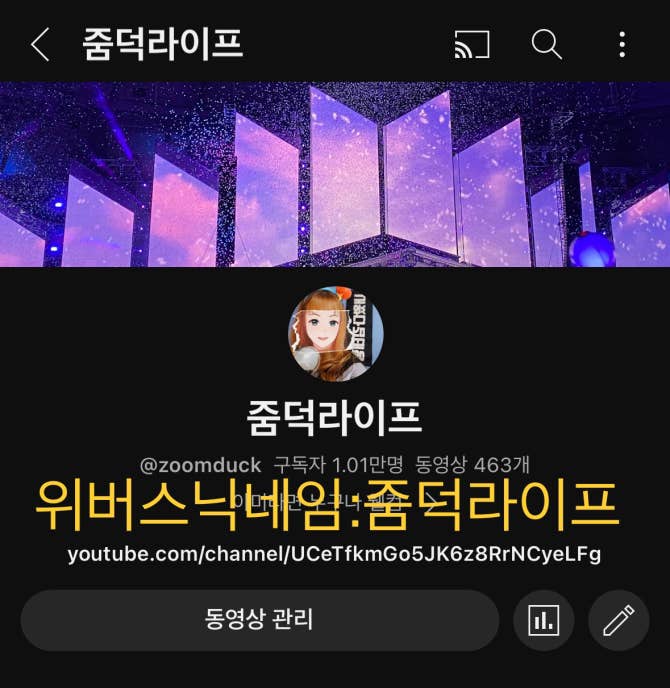This screenshot has height=688, width=670.
Task: Open the three-dot overflow menu
Action: click(622, 44)
